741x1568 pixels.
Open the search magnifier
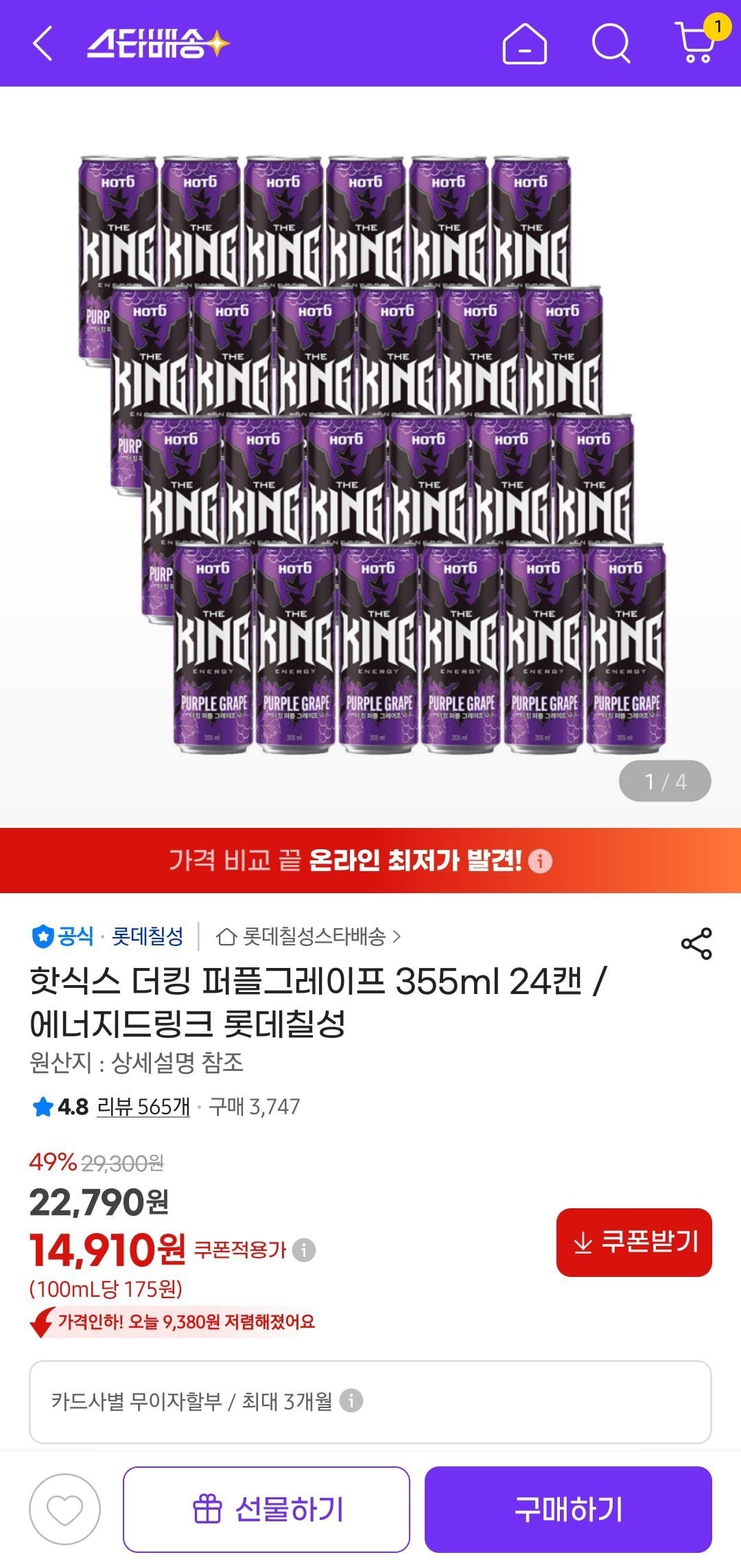click(611, 44)
